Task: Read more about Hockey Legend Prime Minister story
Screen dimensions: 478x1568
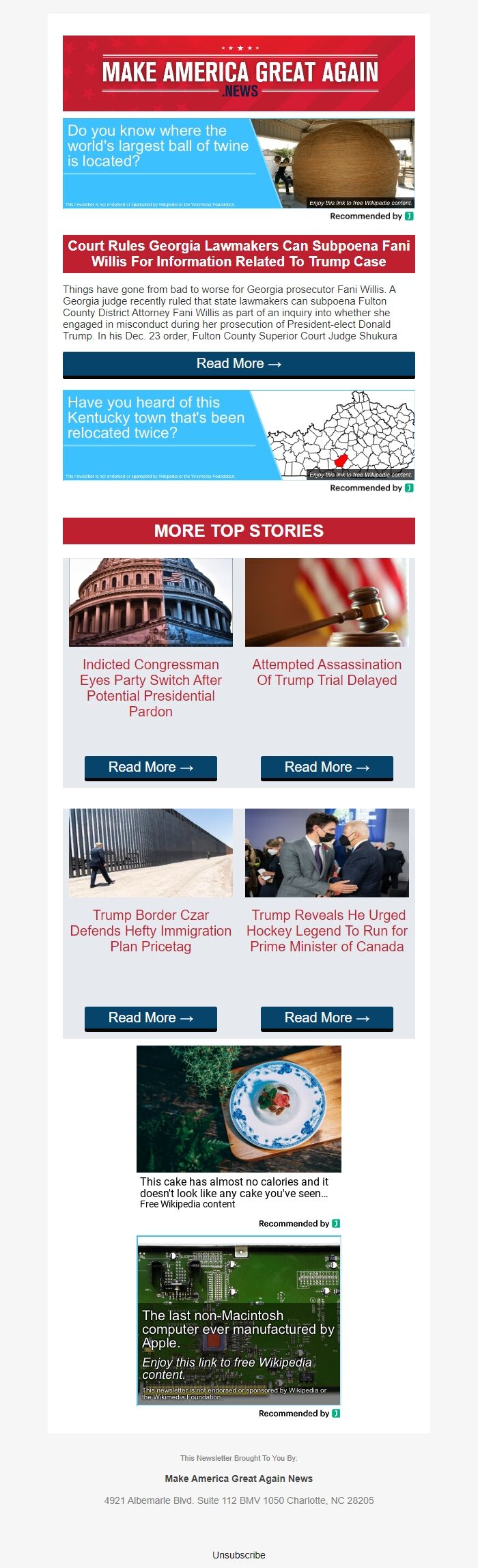Action: coord(326,1018)
